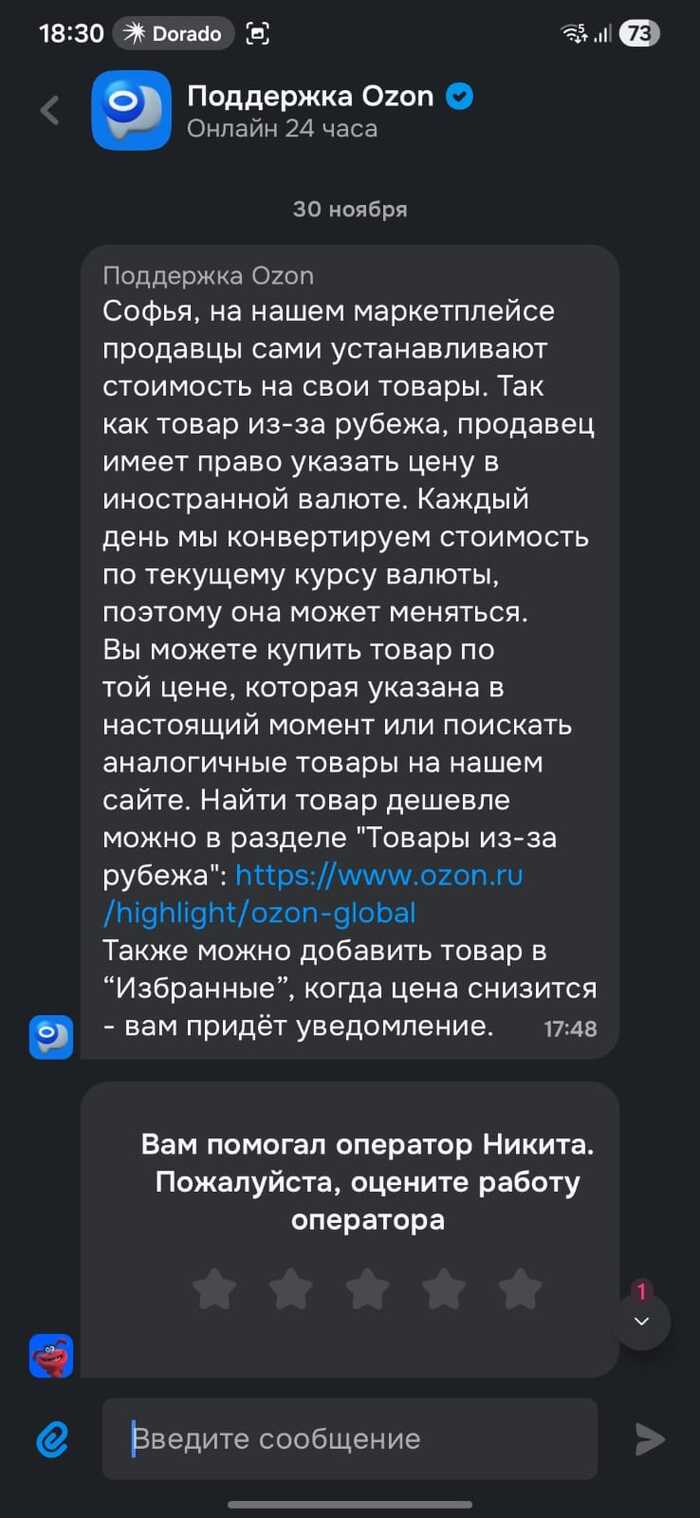Jump to the newest message with the down arrow
This screenshot has width=700, height=1518.
tap(642, 1322)
